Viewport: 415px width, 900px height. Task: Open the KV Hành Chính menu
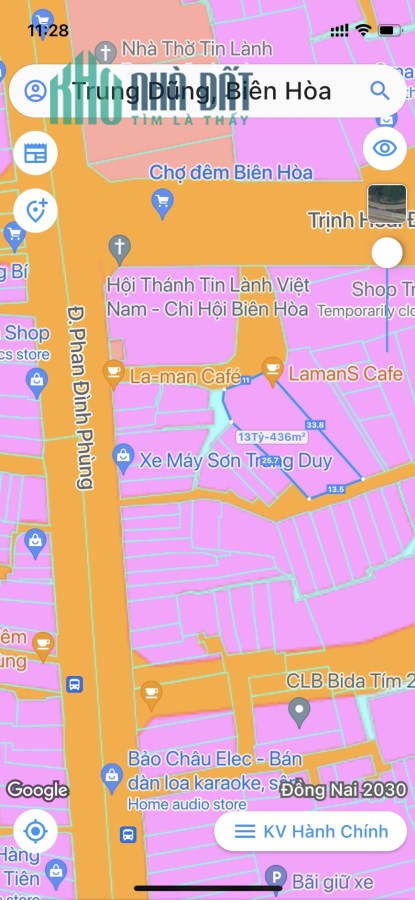[311, 831]
